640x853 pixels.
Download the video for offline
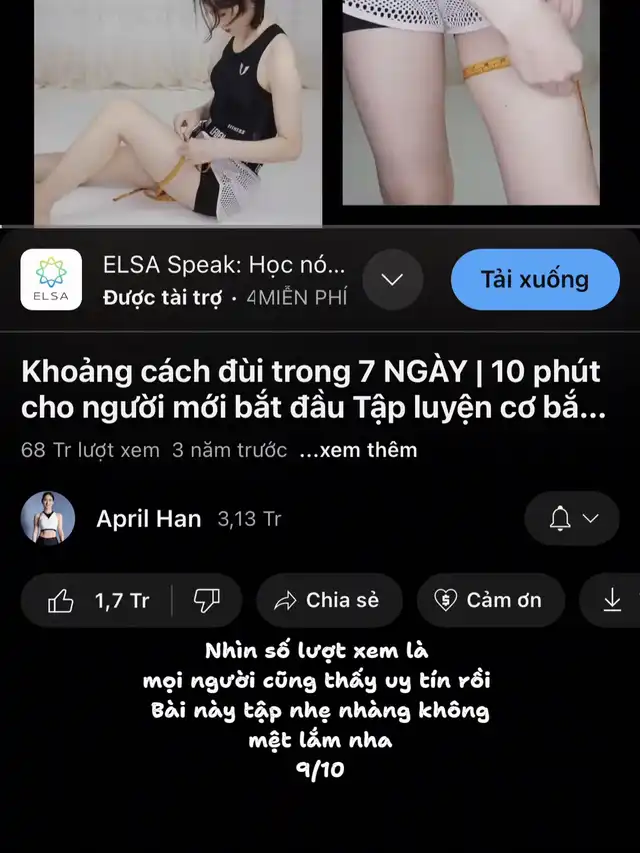[611, 601]
